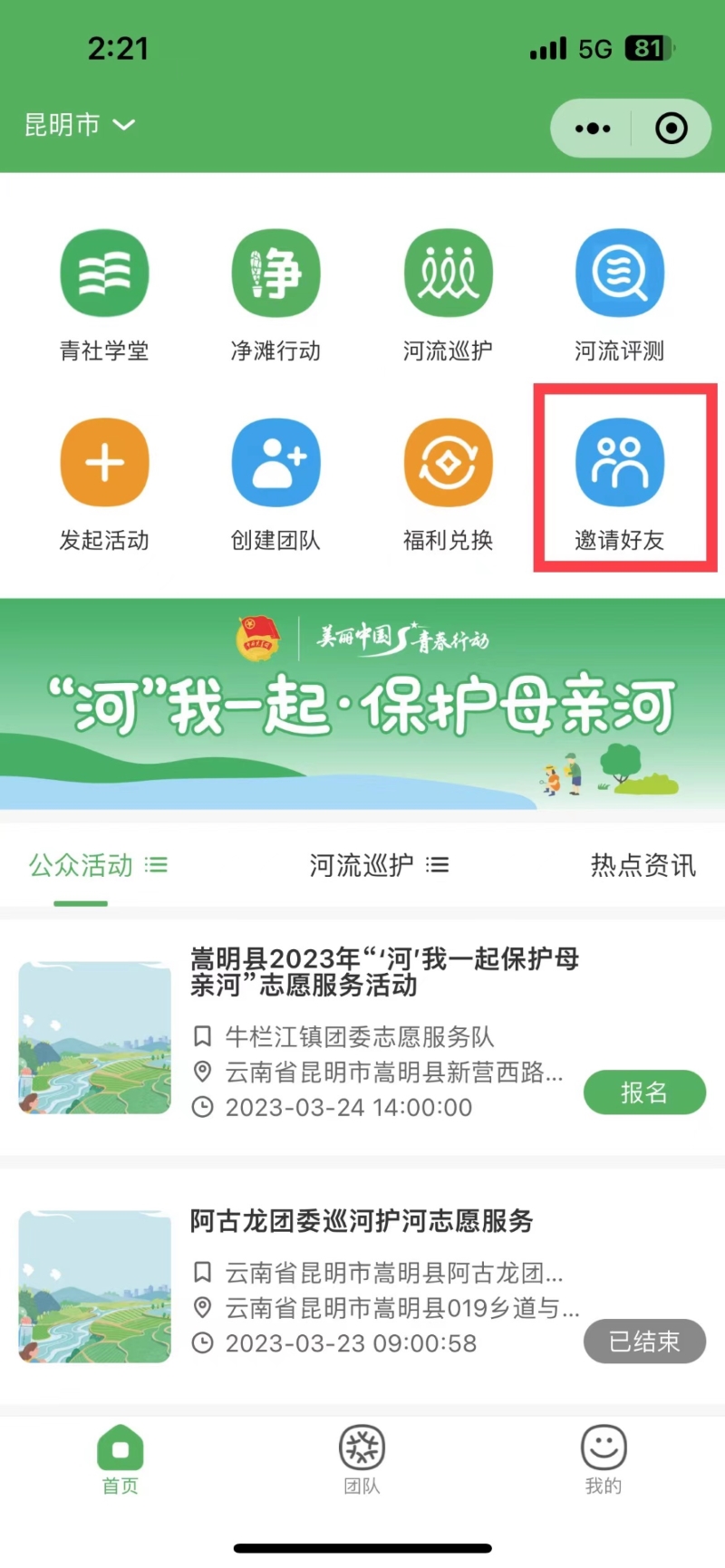Open the 我的 tab
This screenshot has height=1568, width=725.
(603, 1460)
